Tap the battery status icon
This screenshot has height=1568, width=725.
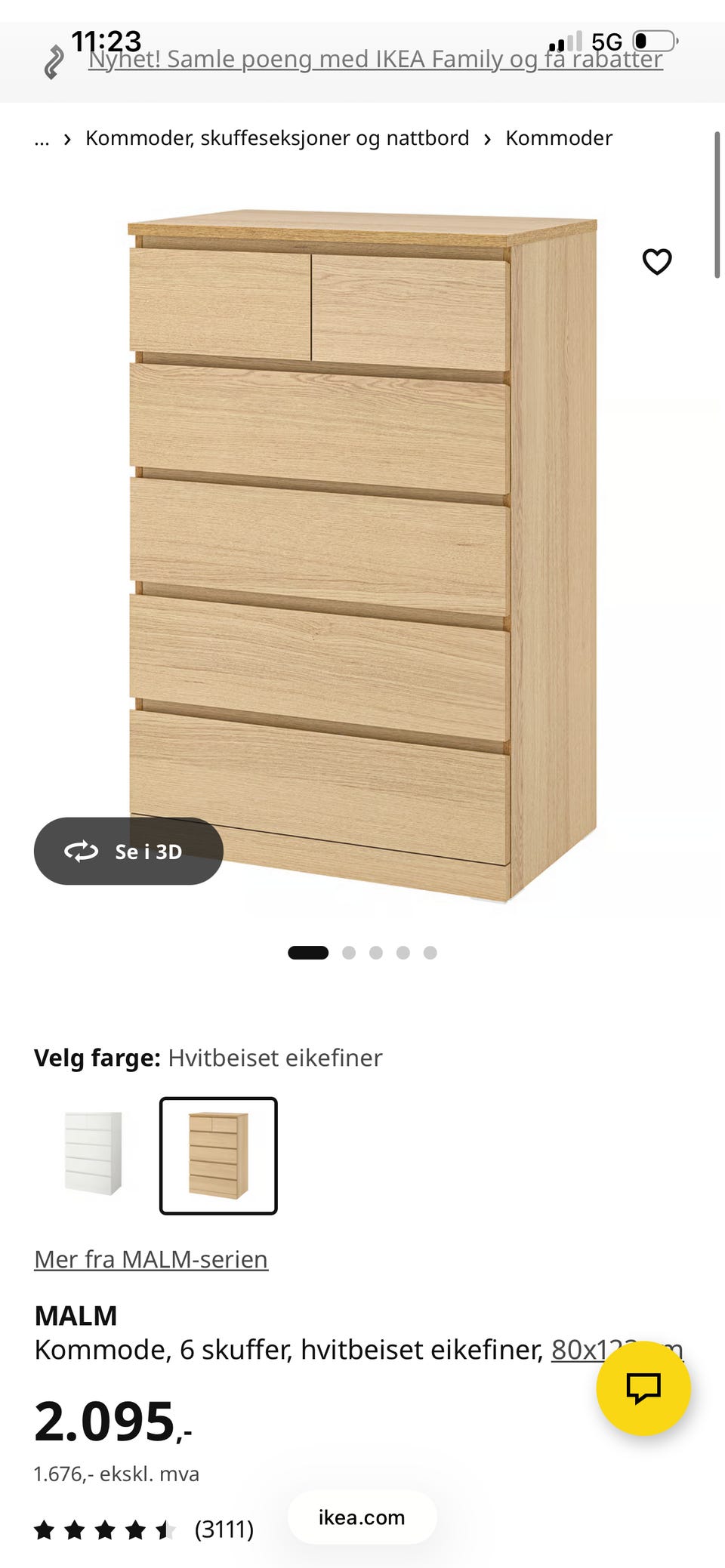coord(656,42)
